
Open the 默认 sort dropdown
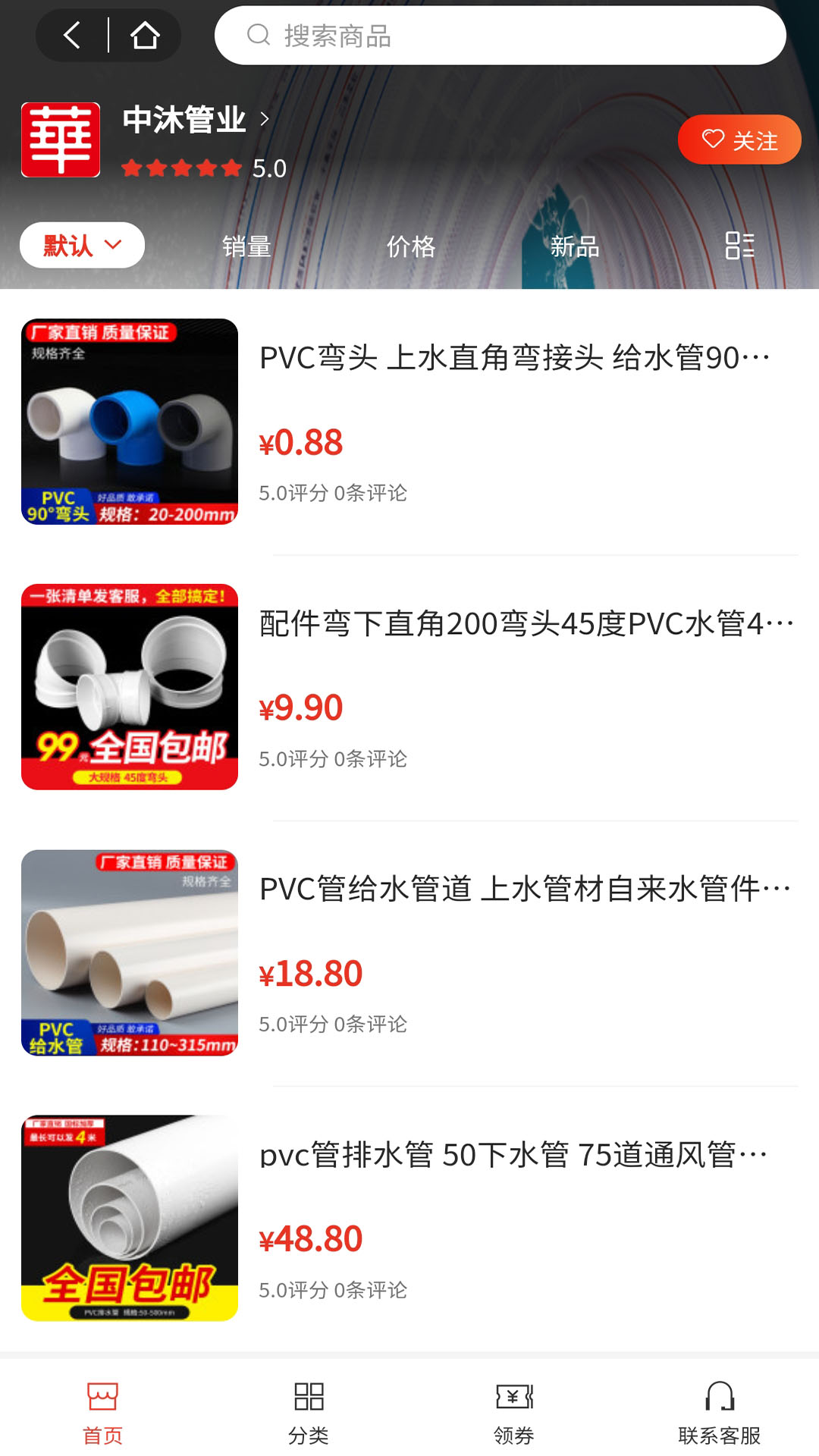click(x=81, y=244)
